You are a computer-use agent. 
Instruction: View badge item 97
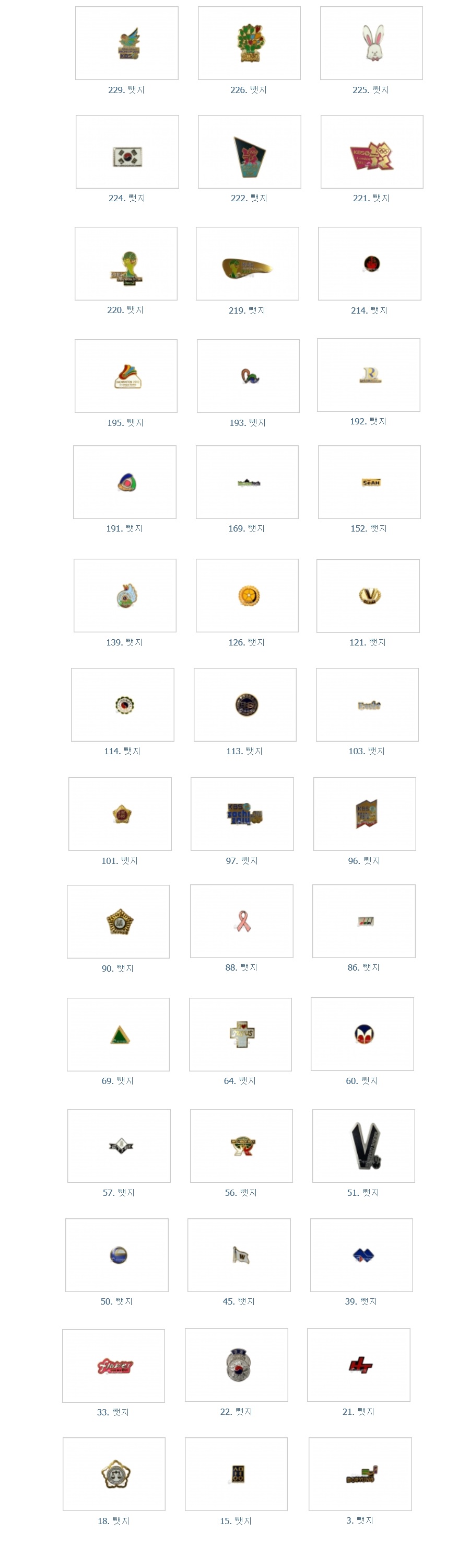pos(242,814)
